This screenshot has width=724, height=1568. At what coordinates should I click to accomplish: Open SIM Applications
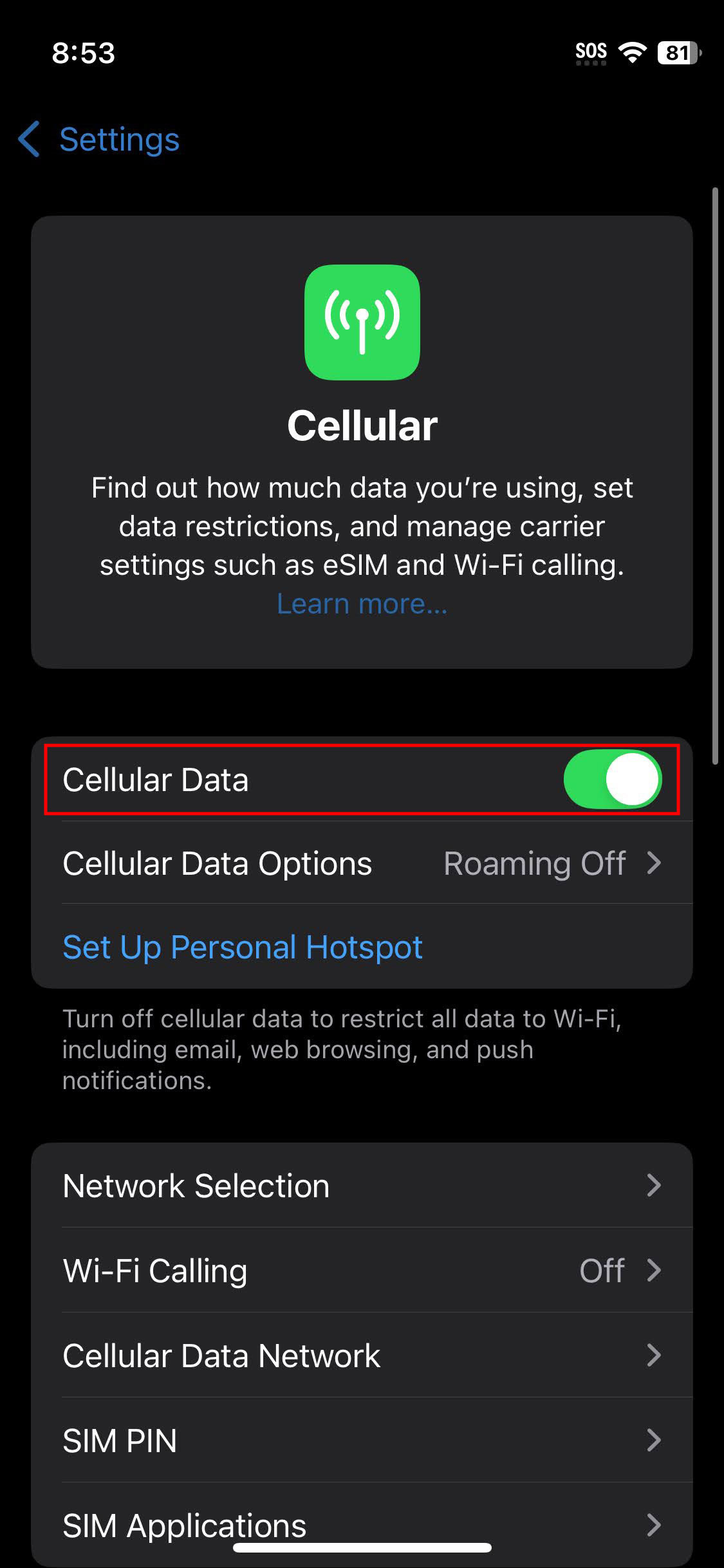362,1525
